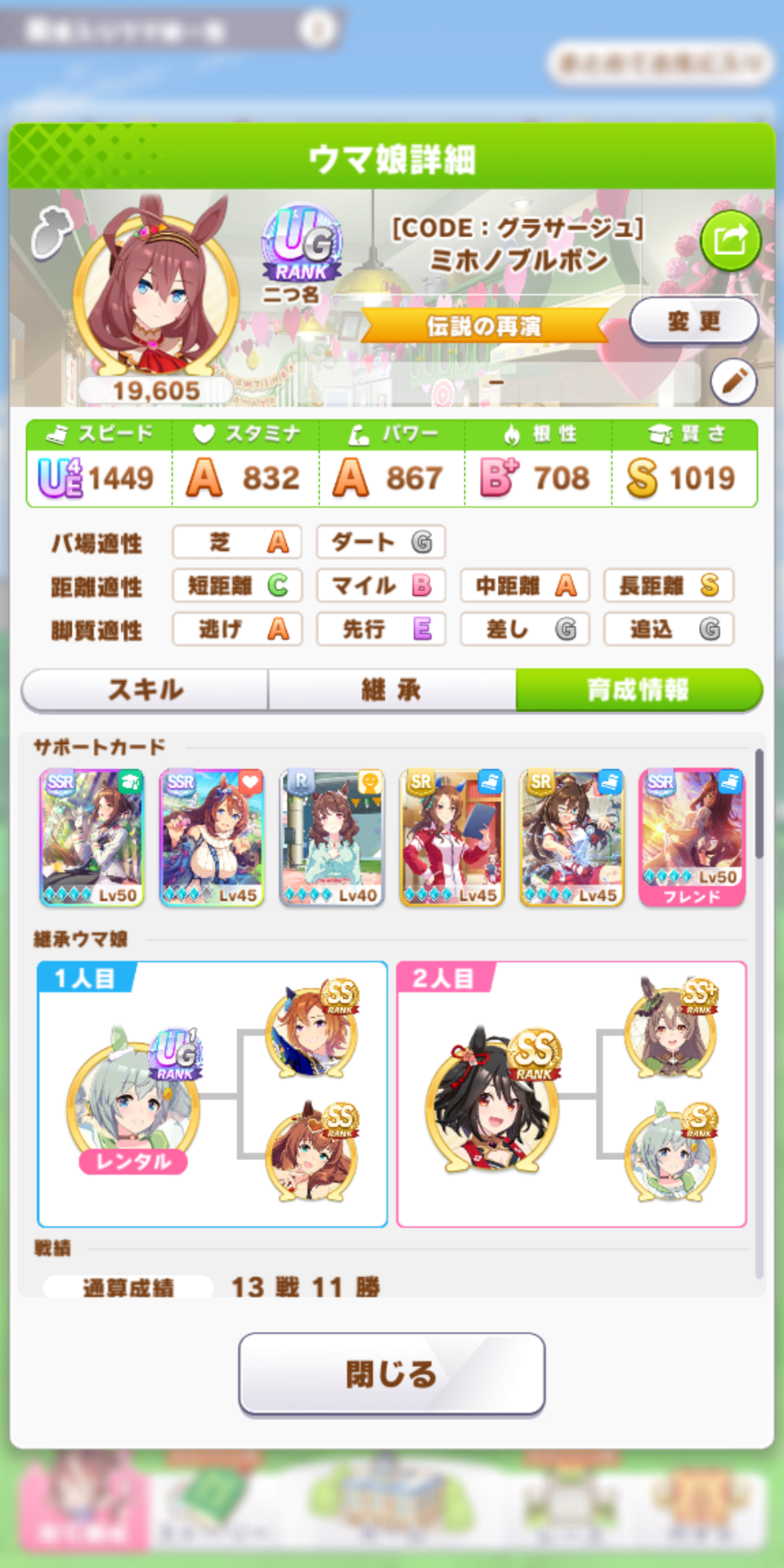This screenshot has width=784, height=1568.
Task: Open the SR Lv45 card holding a tablet
Action: tap(452, 838)
